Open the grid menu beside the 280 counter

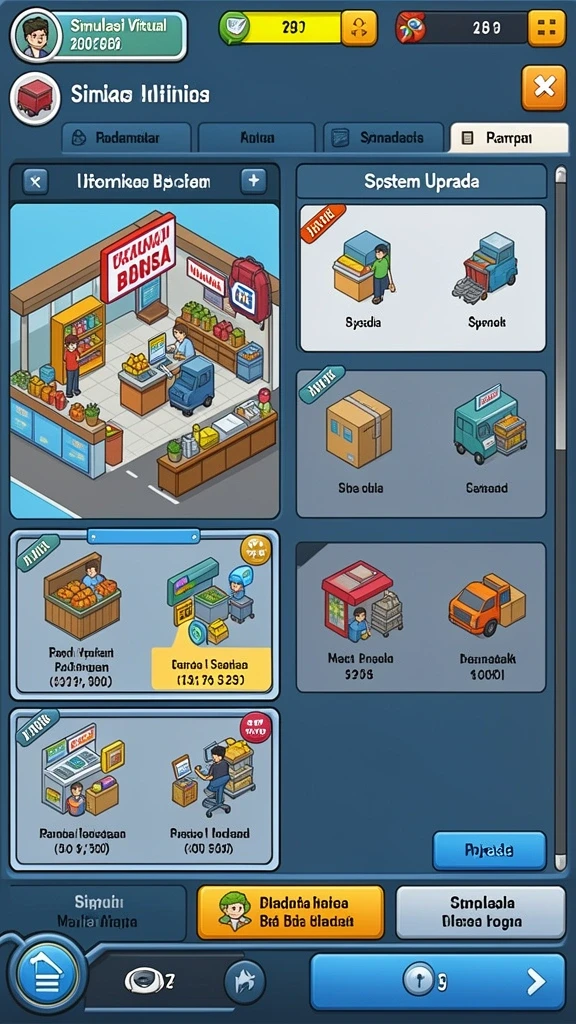pyautogui.click(x=547, y=28)
